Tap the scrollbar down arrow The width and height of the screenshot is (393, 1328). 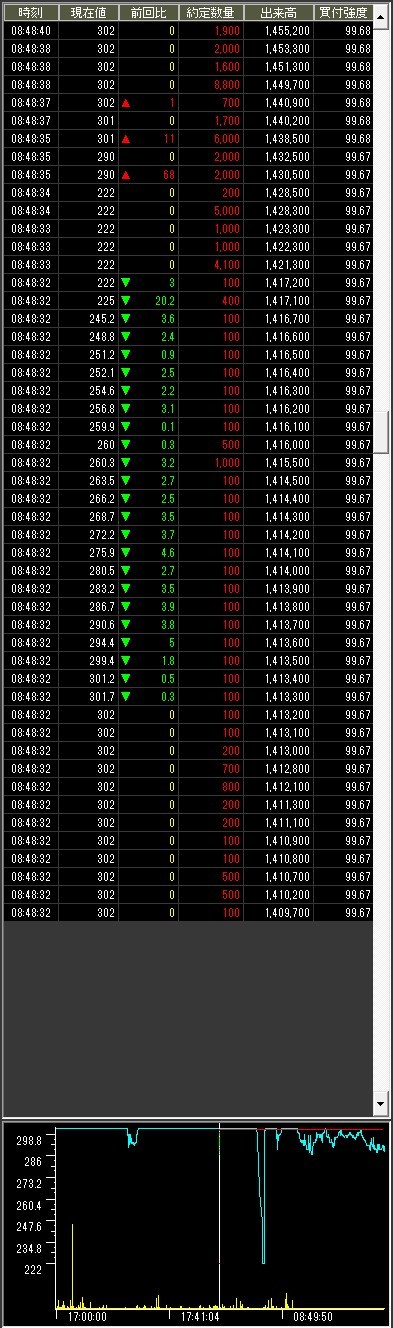[381, 1105]
